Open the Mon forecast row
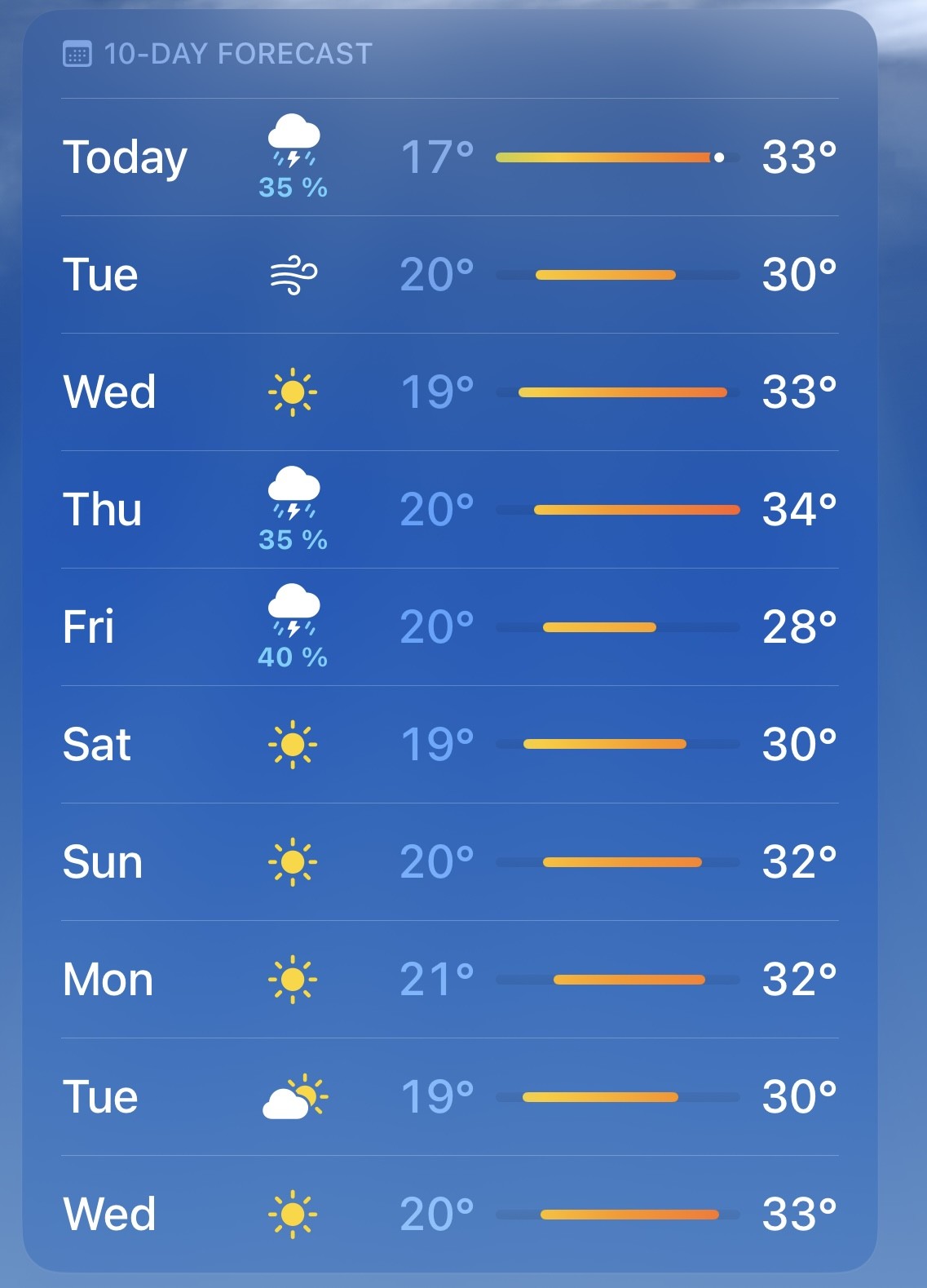Viewport: 927px width, 1288px height. tap(450, 980)
